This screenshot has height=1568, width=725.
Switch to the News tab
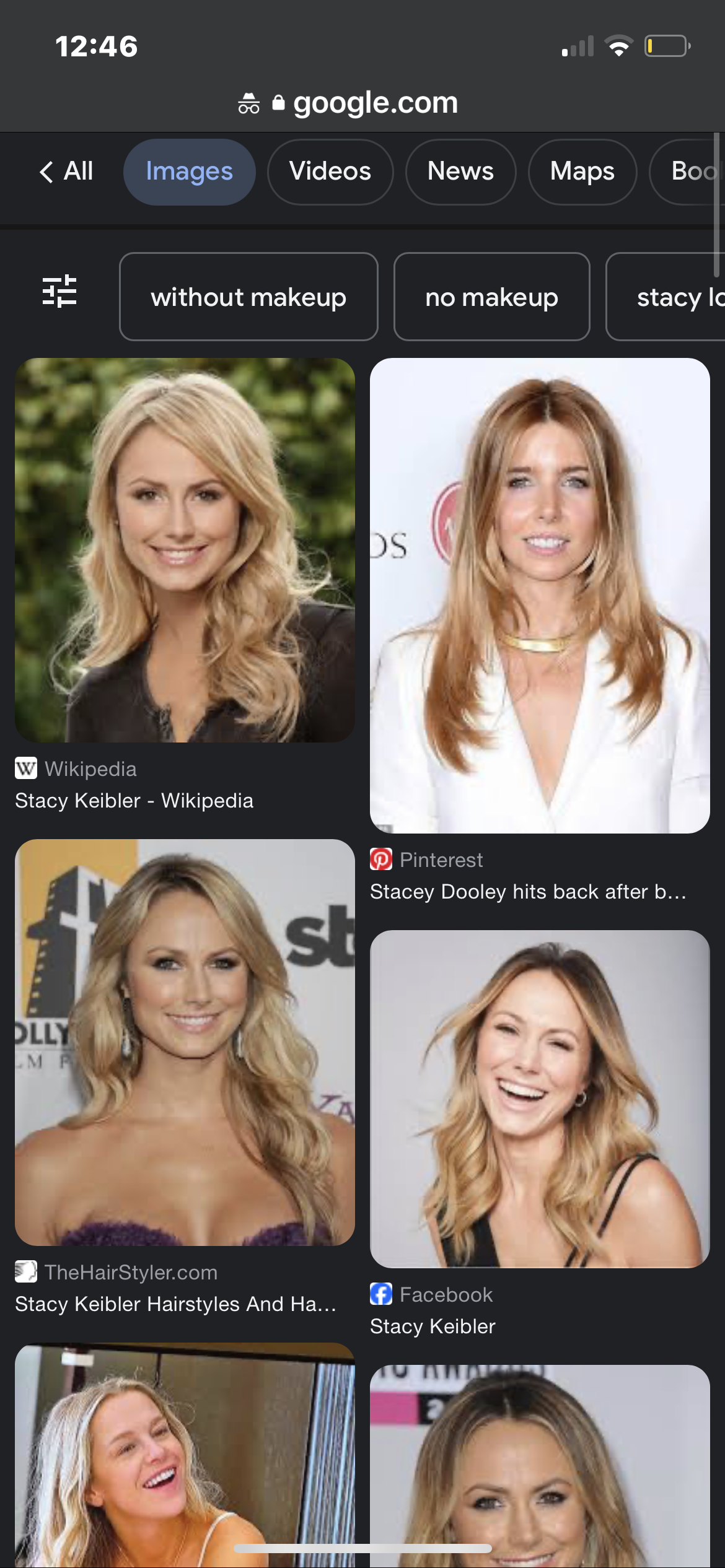[x=460, y=172]
